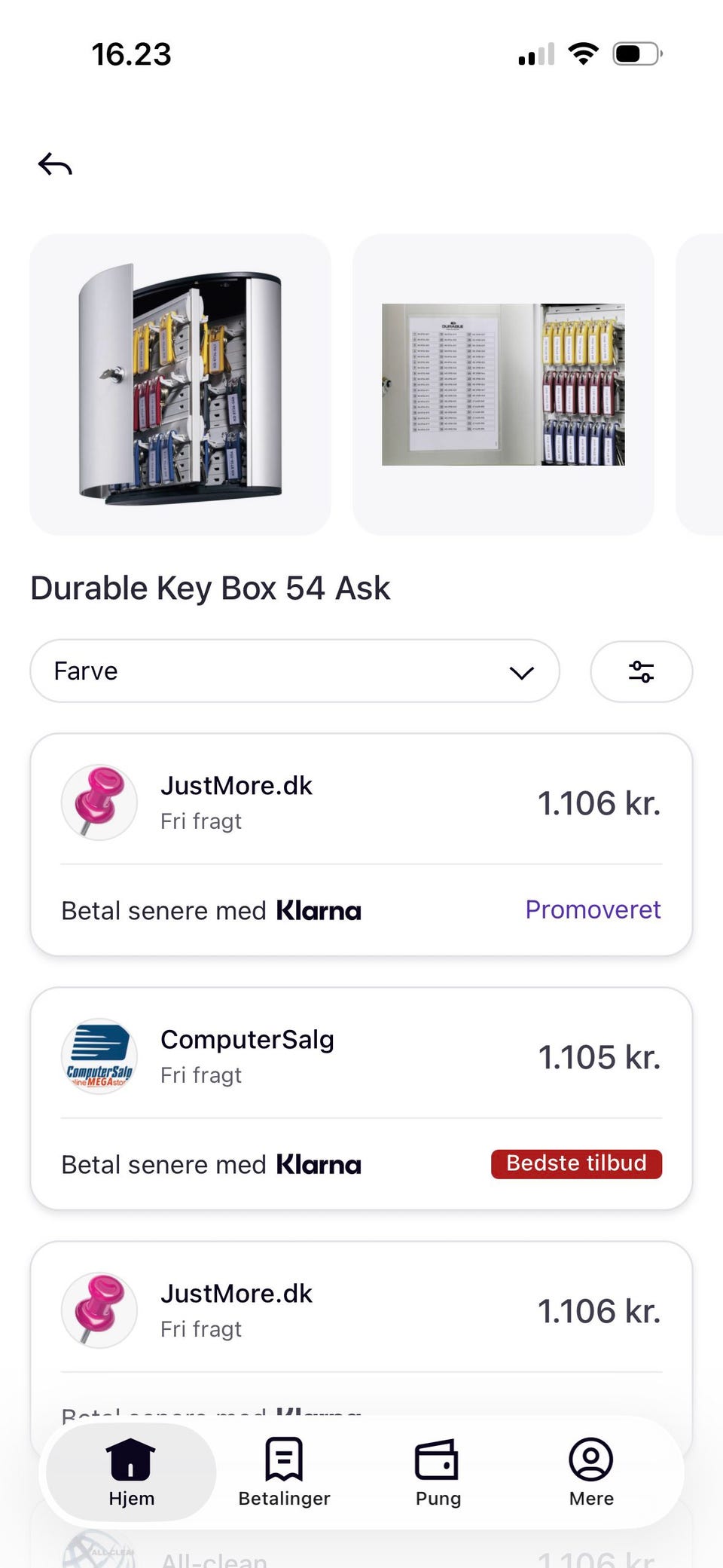Open the Betalinger tab
723x1568 pixels.
click(284, 1472)
